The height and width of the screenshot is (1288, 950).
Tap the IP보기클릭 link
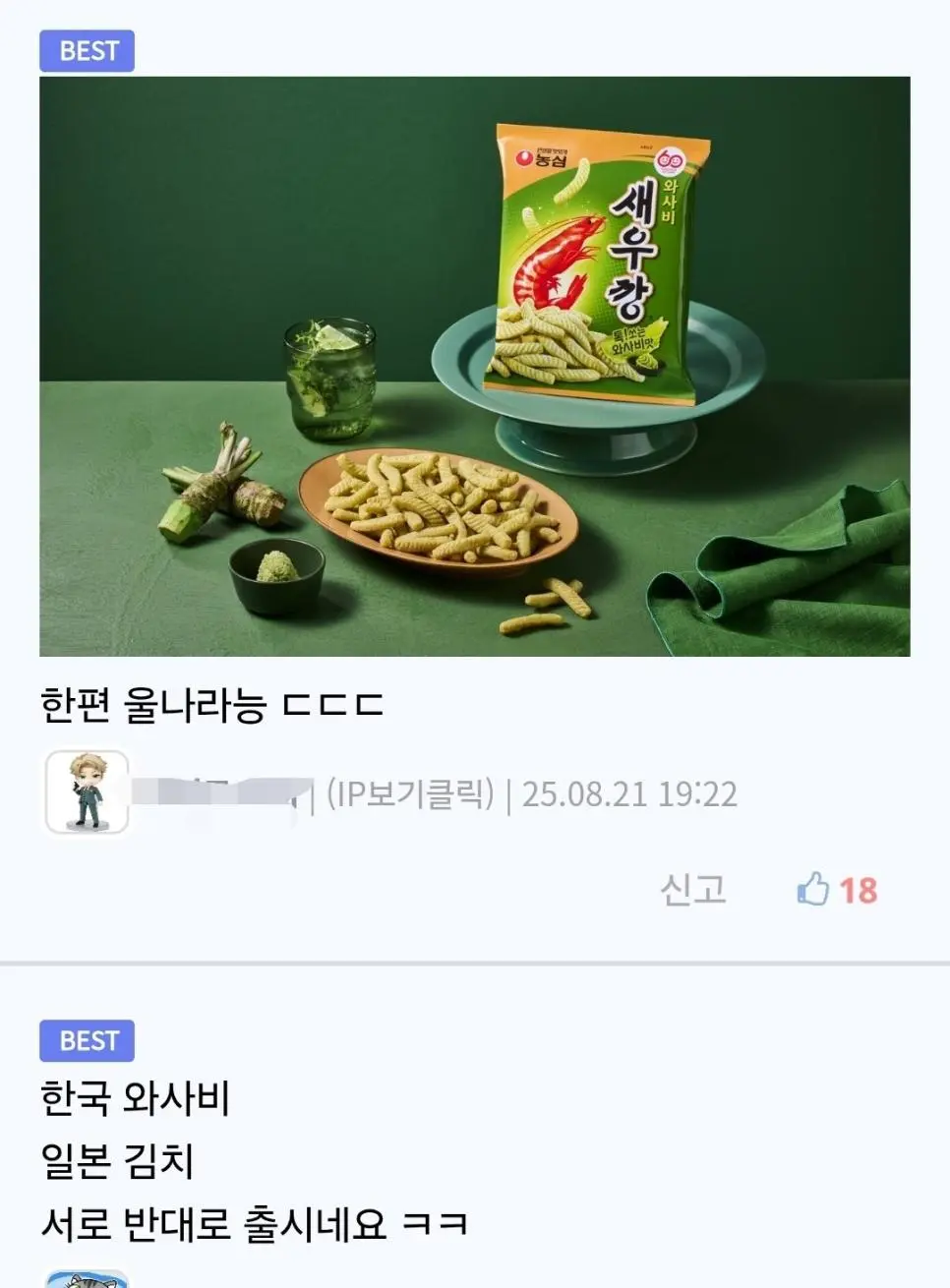pyautogui.click(x=410, y=793)
